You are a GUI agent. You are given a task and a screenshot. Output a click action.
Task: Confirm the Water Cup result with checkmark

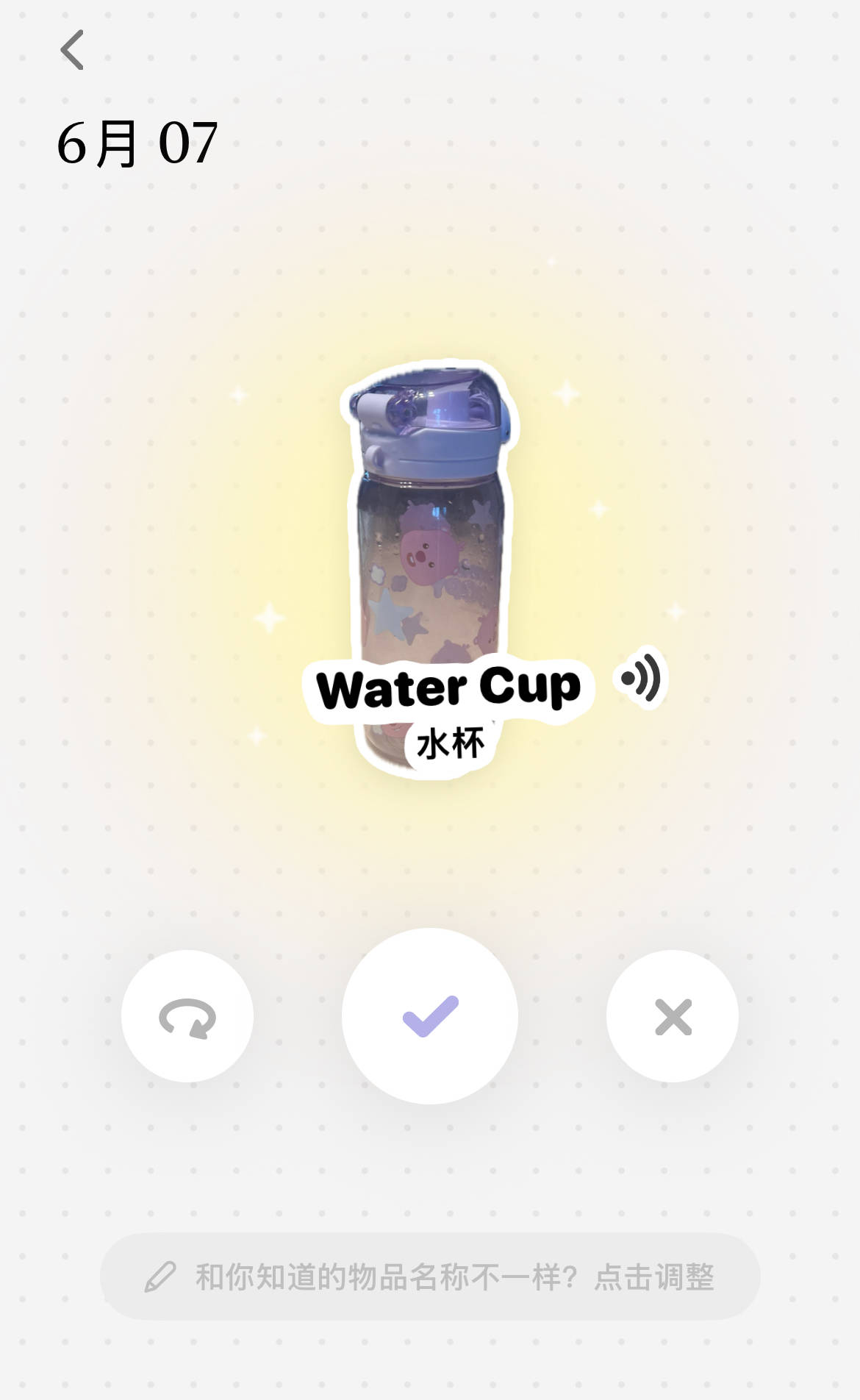click(430, 1016)
